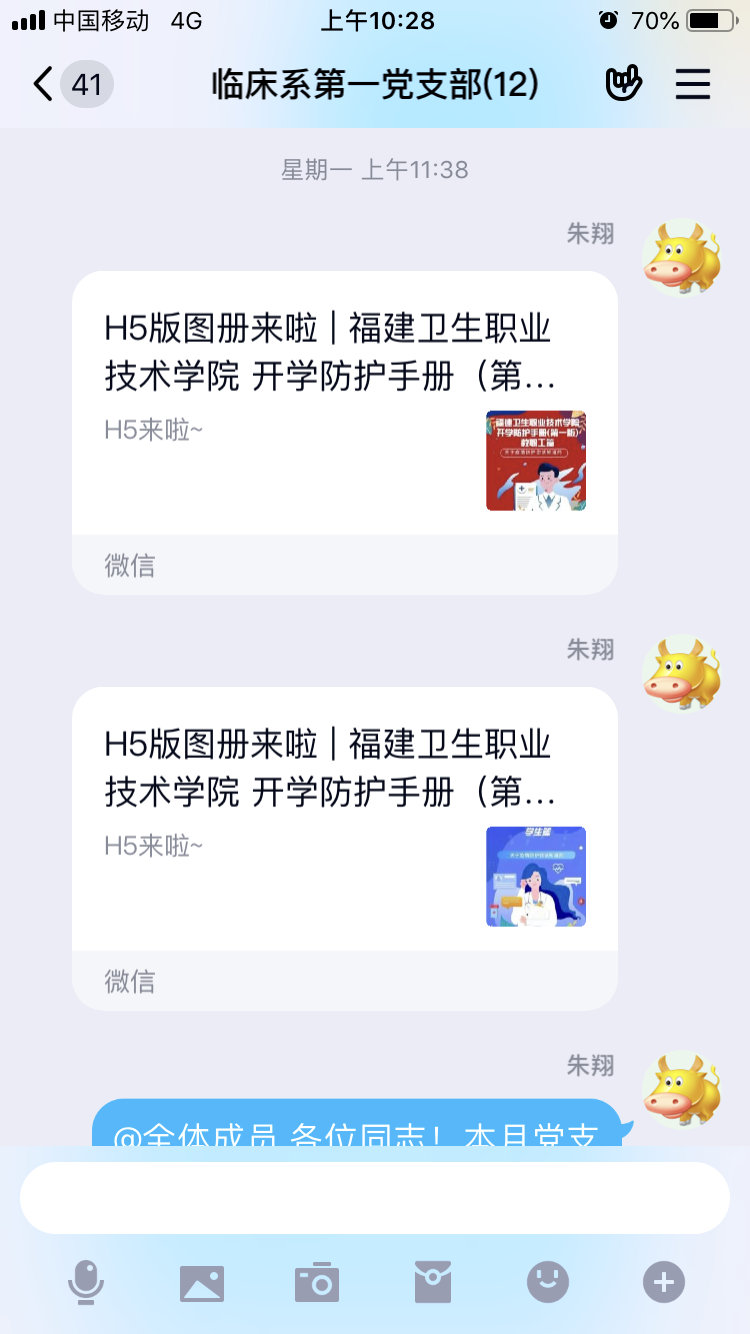View 朱翔's avatar on the first message
The height and width of the screenshot is (1334, 750).
click(681, 258)
